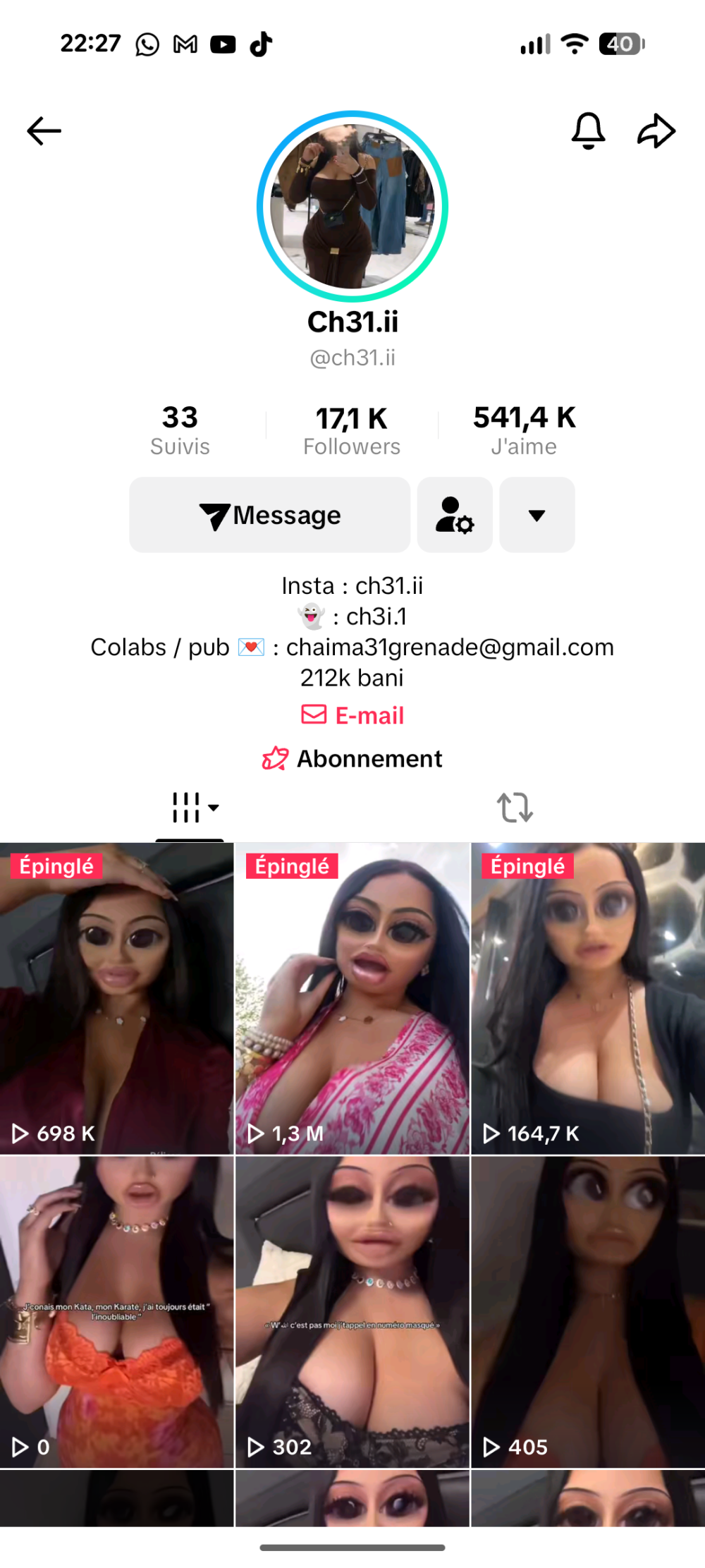
Task: Play the pinned video with 698 K views
Action: [116, 998]
